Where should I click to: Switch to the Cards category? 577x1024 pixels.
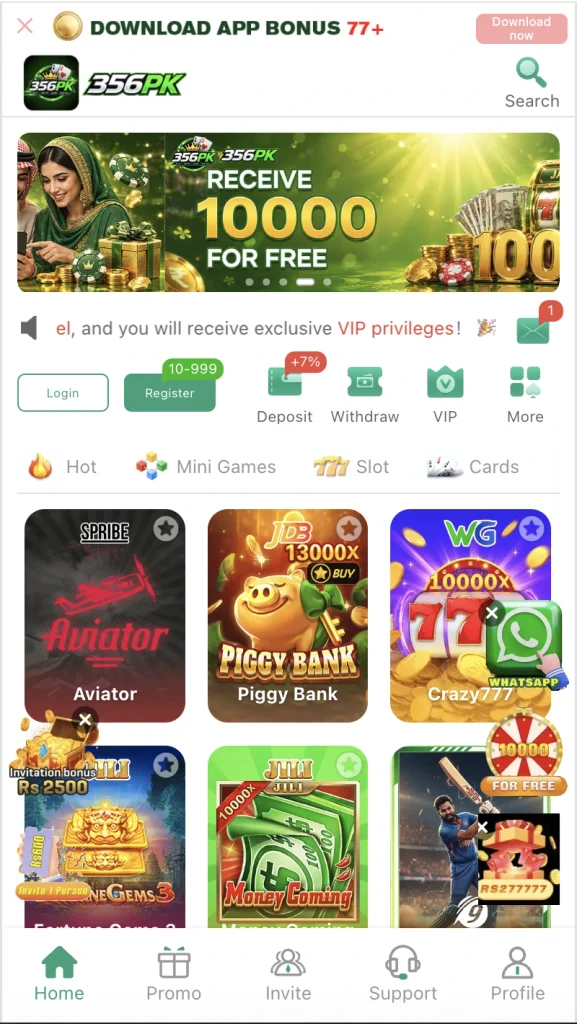click(473, 466)
